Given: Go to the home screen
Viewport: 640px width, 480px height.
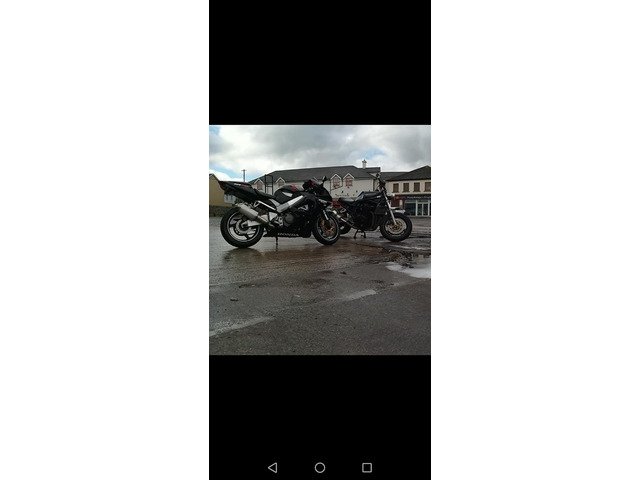Looking at the screenshot, I should click(x=320, y=467).
